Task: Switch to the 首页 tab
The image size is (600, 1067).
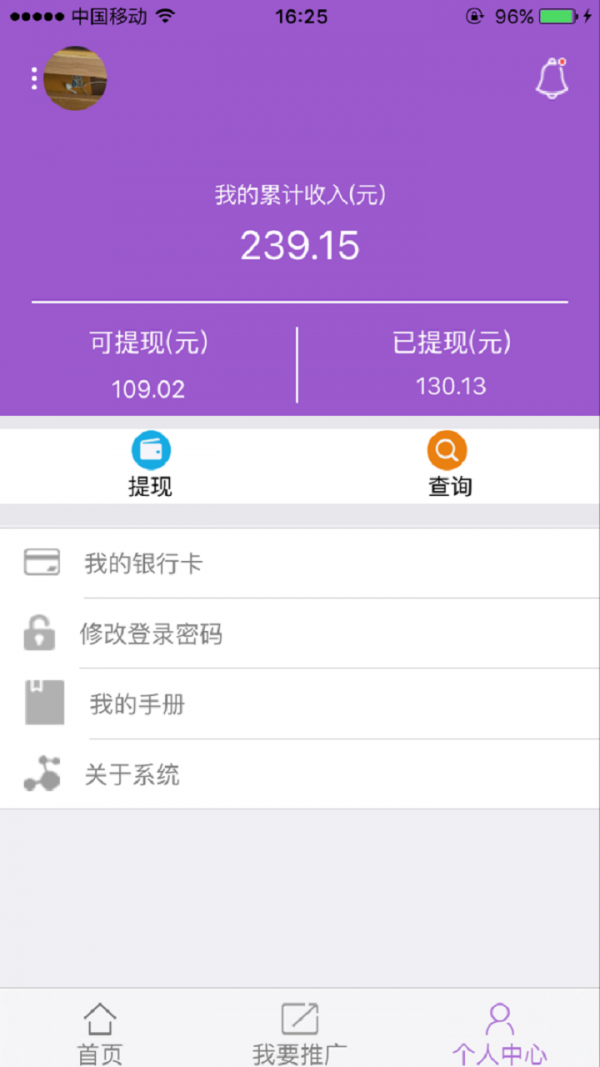Action: coord(100,1032)
